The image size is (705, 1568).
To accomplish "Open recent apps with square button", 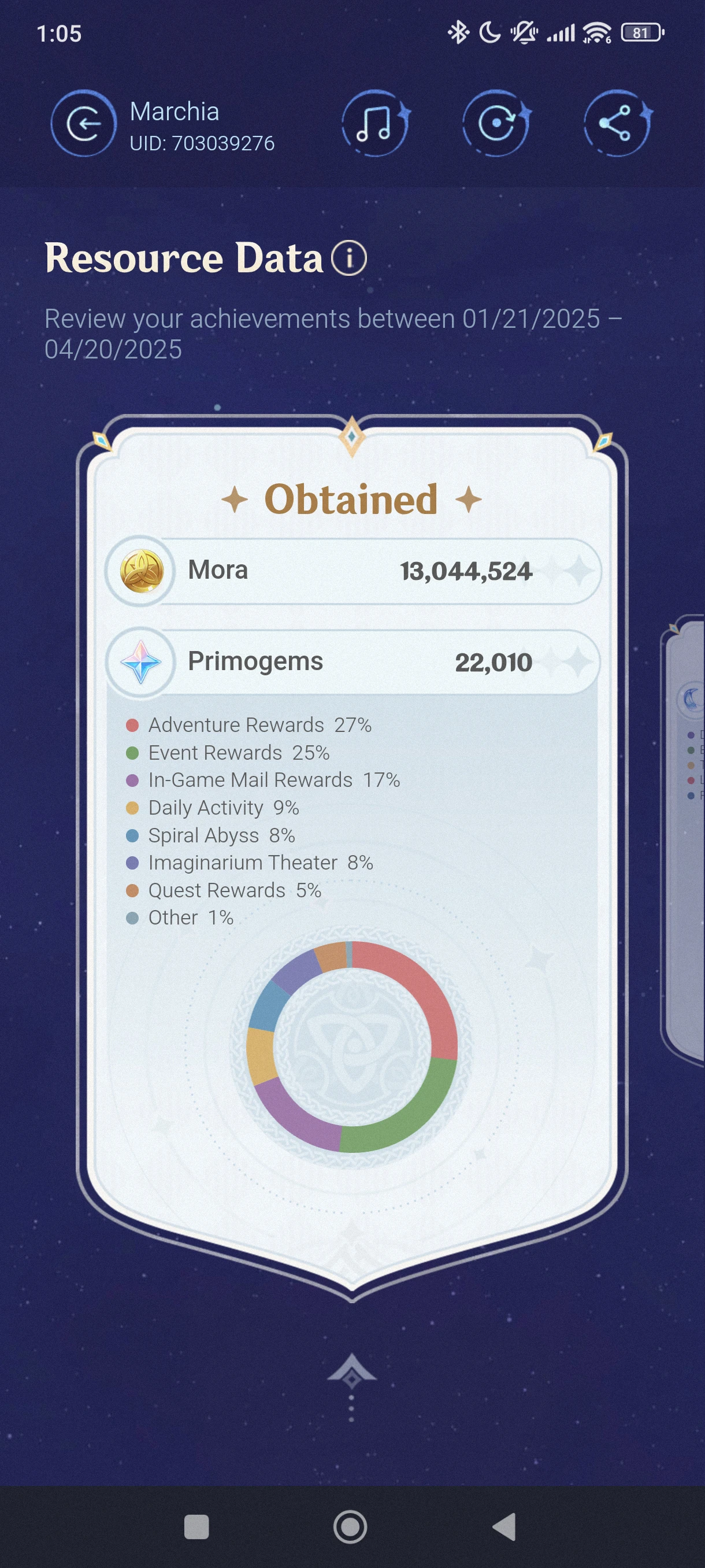I will [196, 1527].
